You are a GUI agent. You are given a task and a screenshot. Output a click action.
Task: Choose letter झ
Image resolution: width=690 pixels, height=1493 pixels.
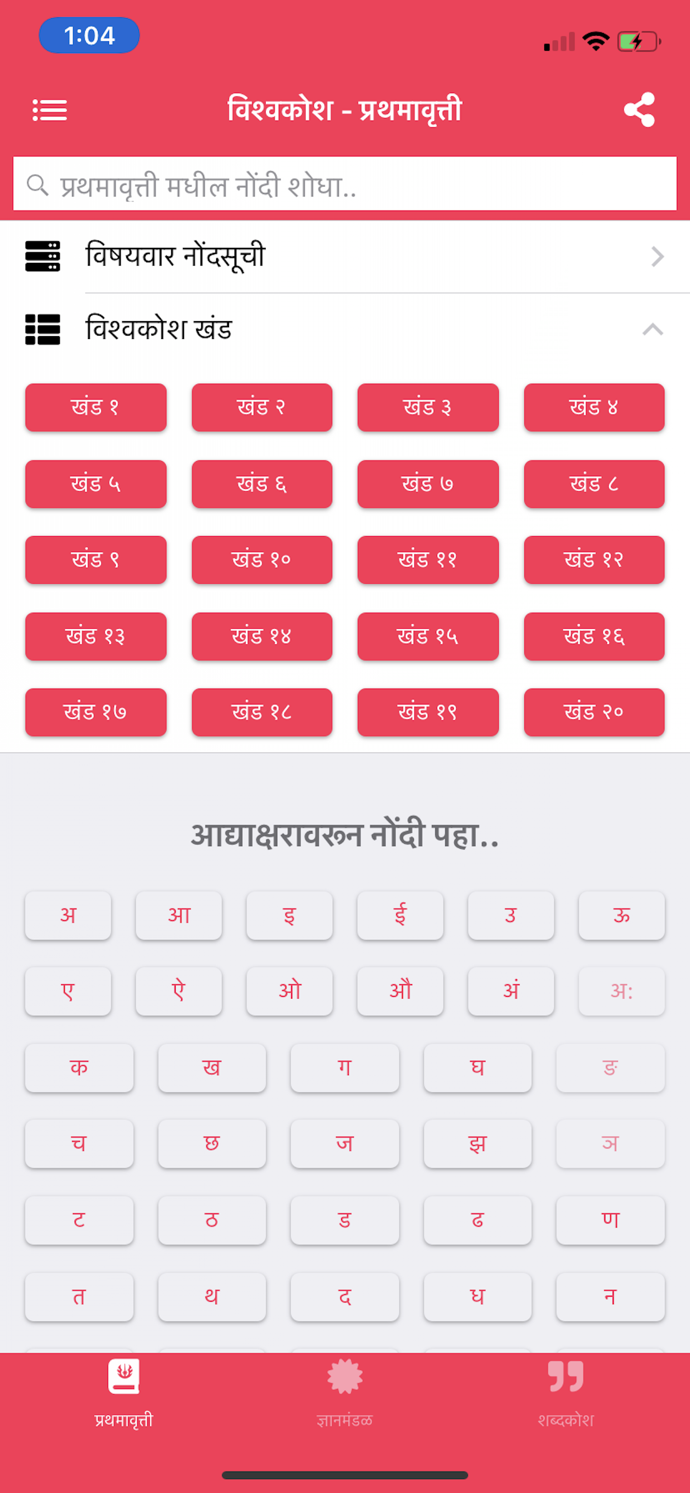[478, 1143]
